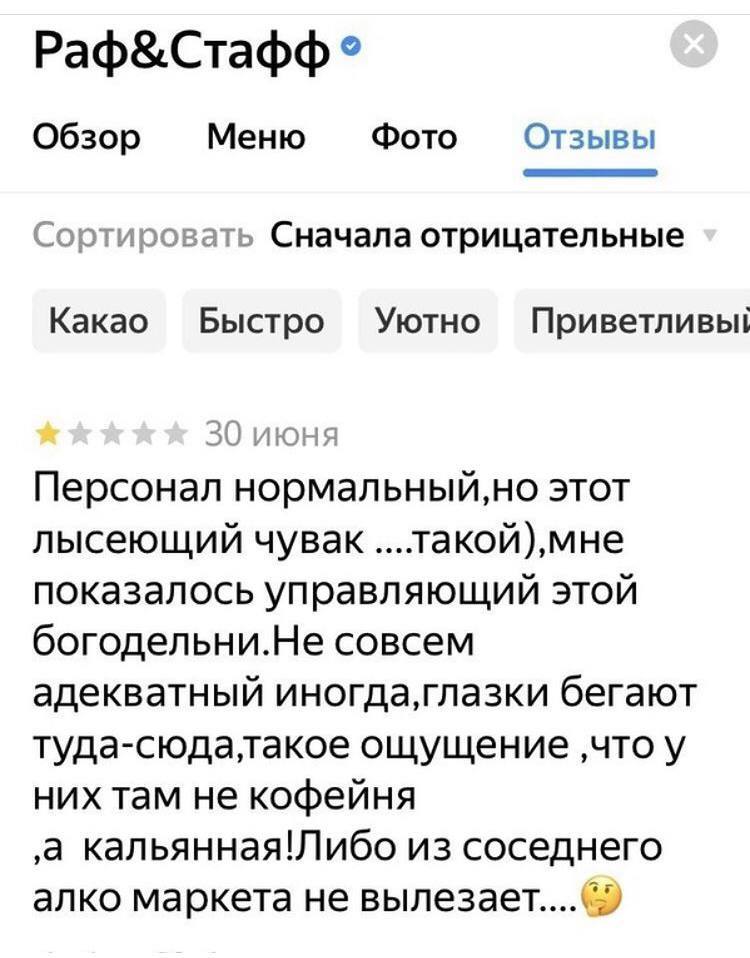Image resolution: width=750 pixels, height=958 pixels.
Task: Go to the Фото tab
Action: pyautogui.click(x=413, y=136)
